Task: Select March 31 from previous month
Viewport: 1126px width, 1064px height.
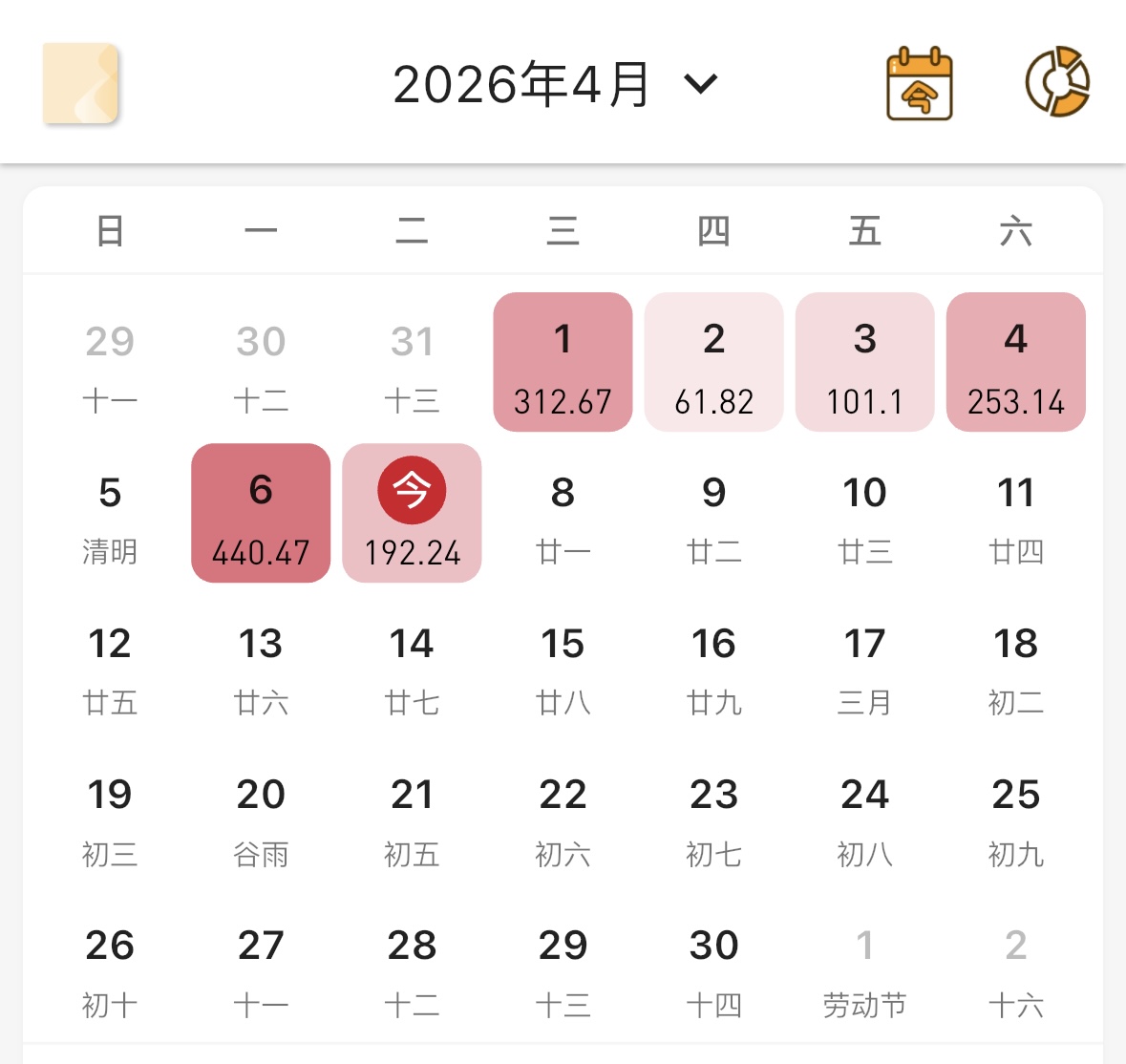Action: (412, 366)
